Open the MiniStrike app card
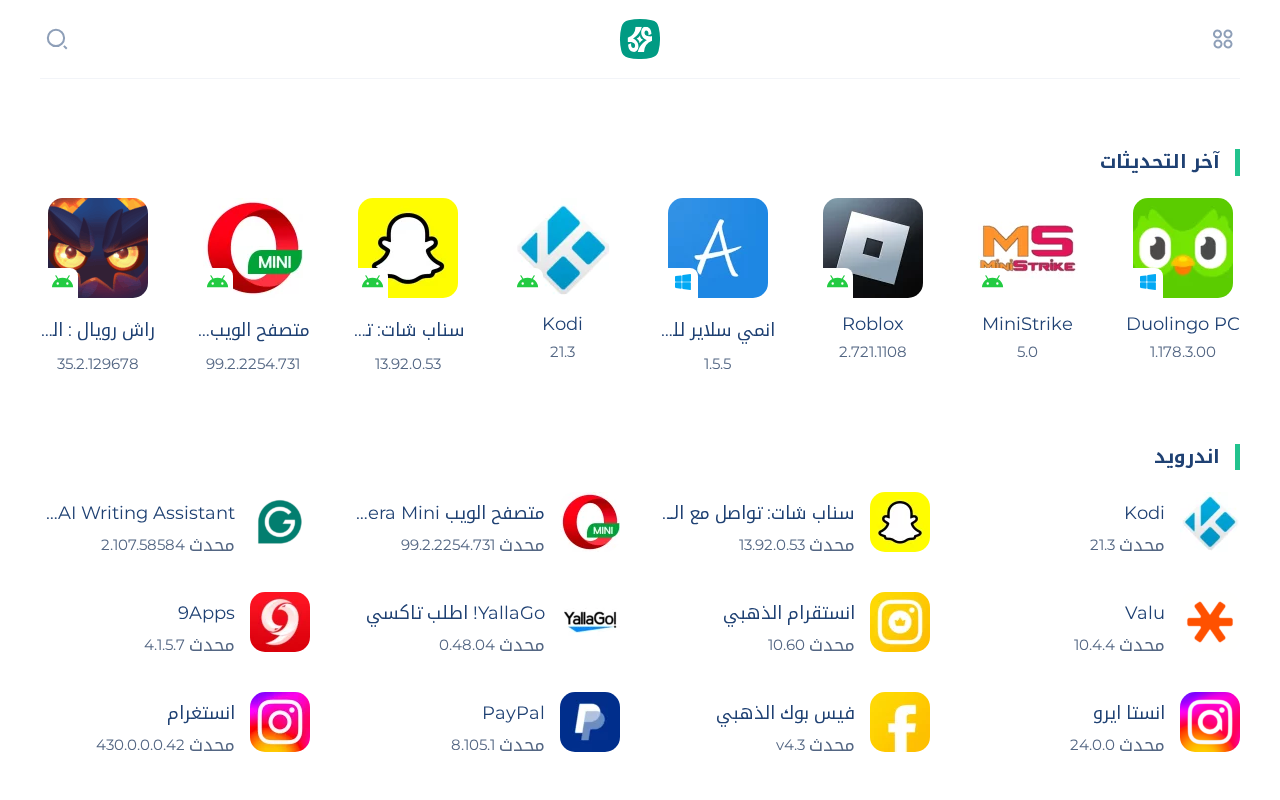The width and height of the screenshot is (1280, 800). [x=1027, y=281]
